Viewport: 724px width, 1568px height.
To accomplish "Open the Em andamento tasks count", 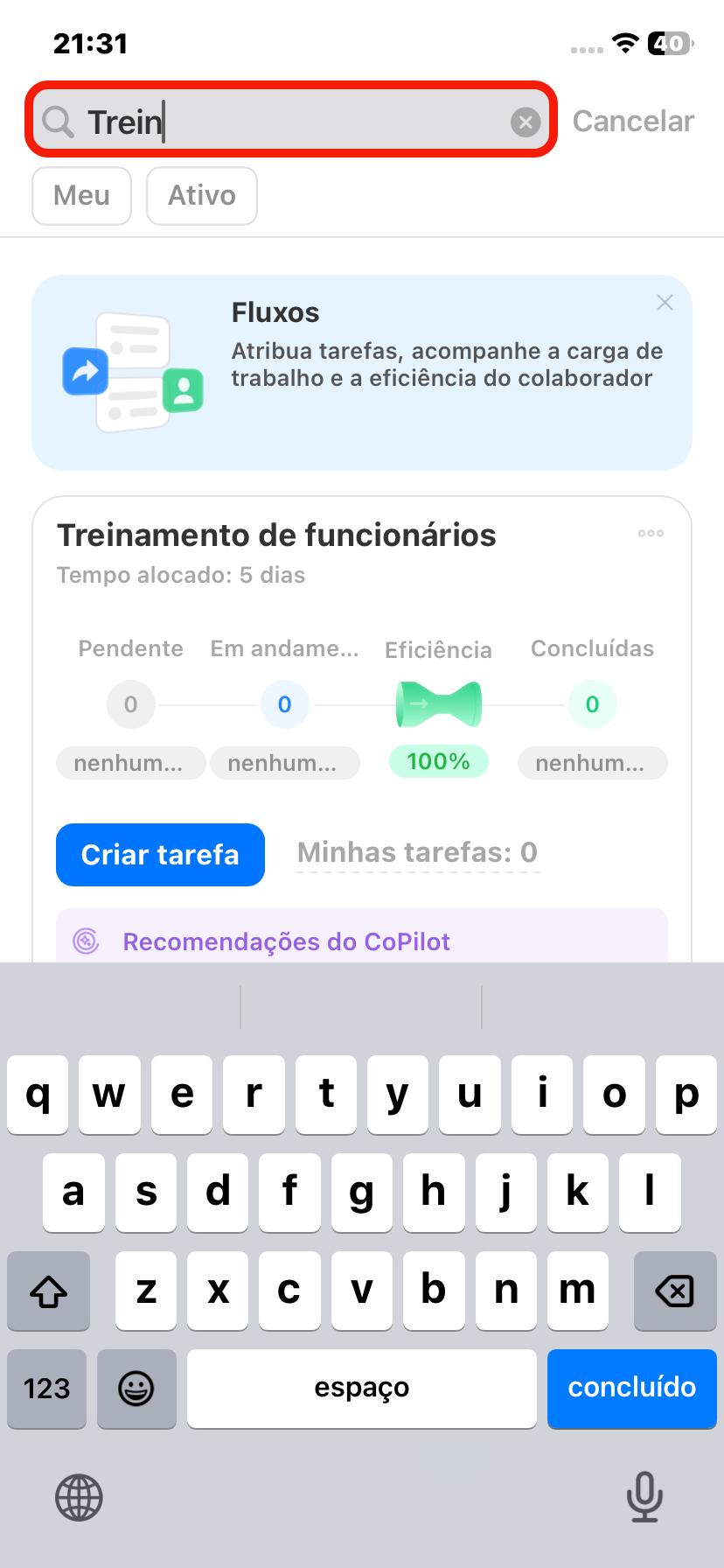I will (x=284, y=704).
